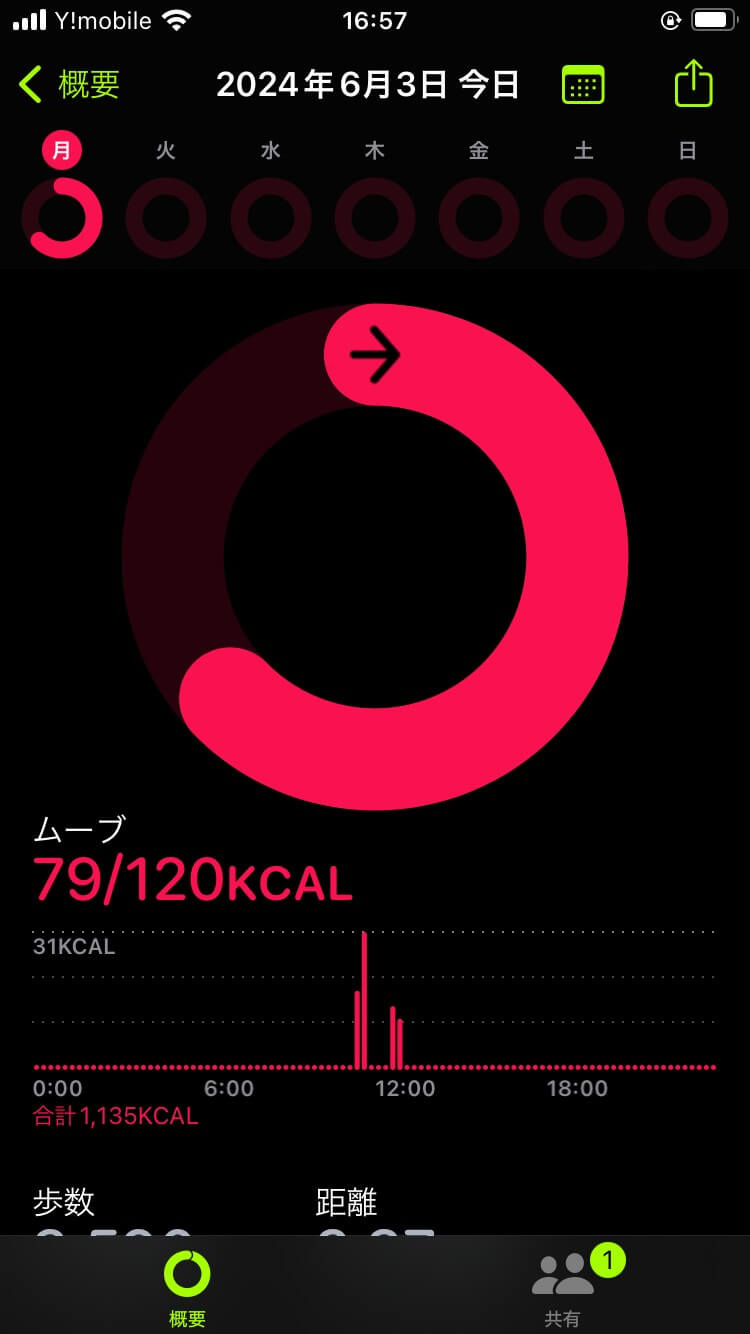This screenshot has width=750, height=1334.
Task: Select Tuesday (火) activity ring
Action: (x=166, y=217)
